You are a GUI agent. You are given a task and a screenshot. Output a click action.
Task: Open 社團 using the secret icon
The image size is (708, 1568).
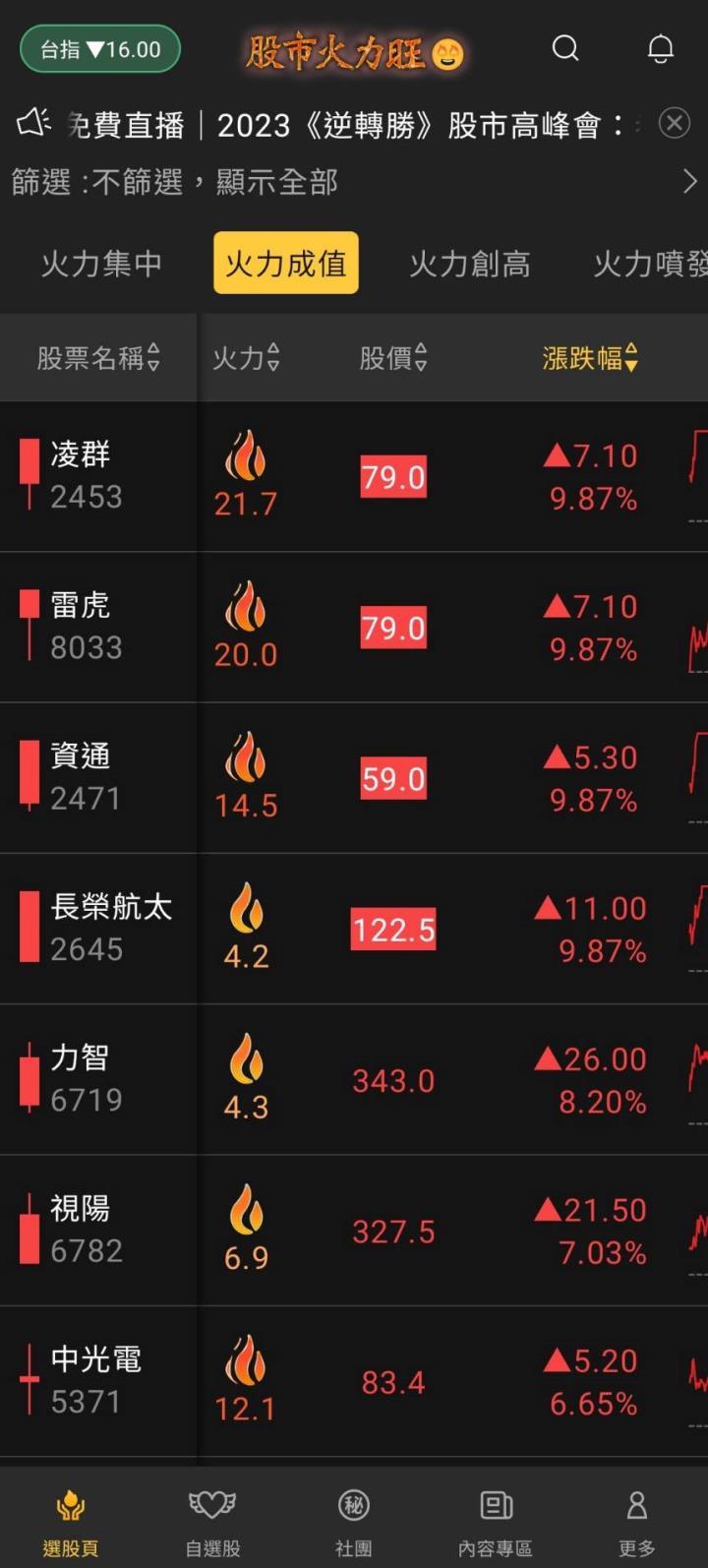pos(353,1505)
